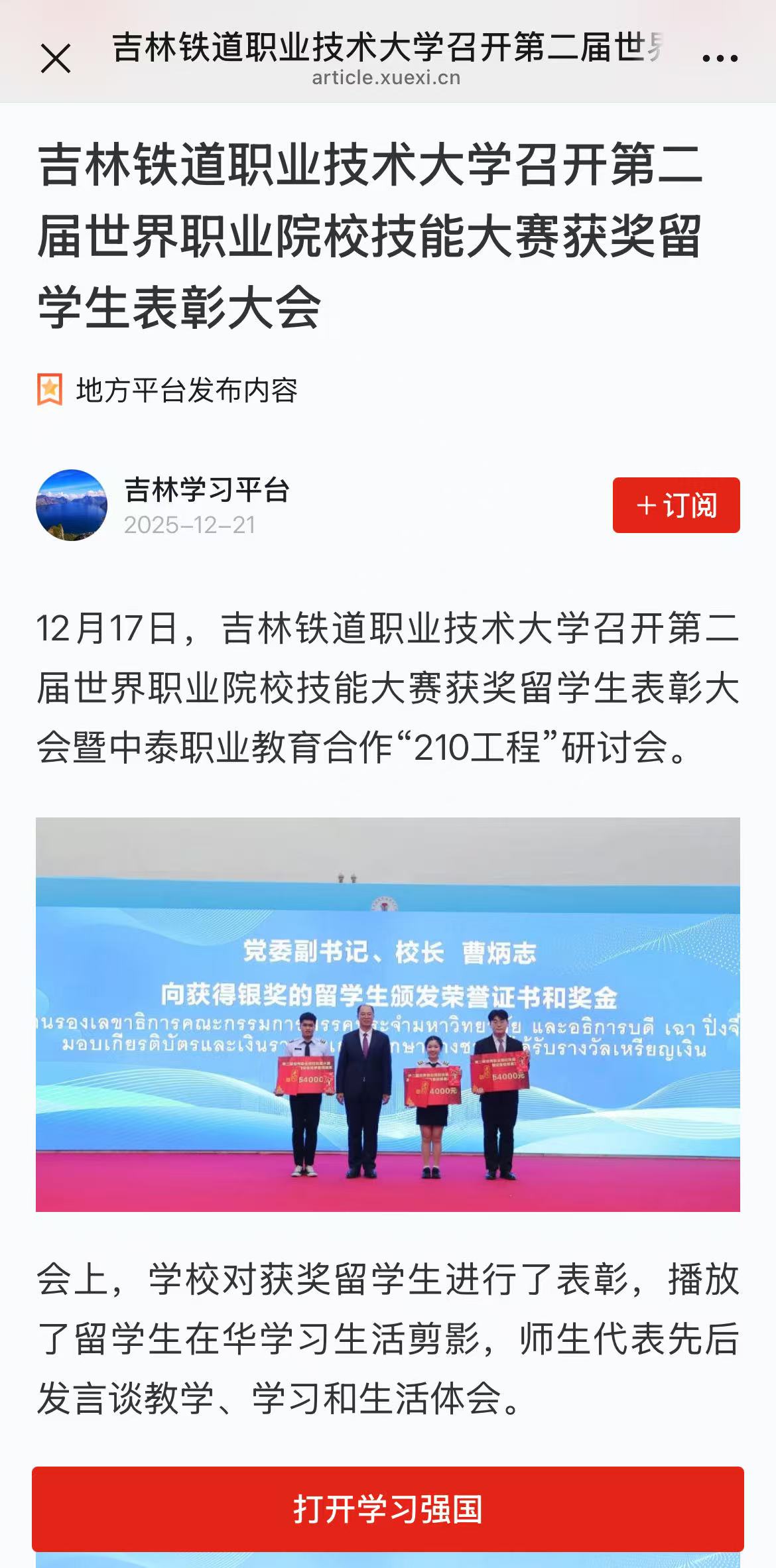Open the three-dot overflow menu
This screenshot has height=1568, width=776.
pyautogui.click(x=720, y=58)
